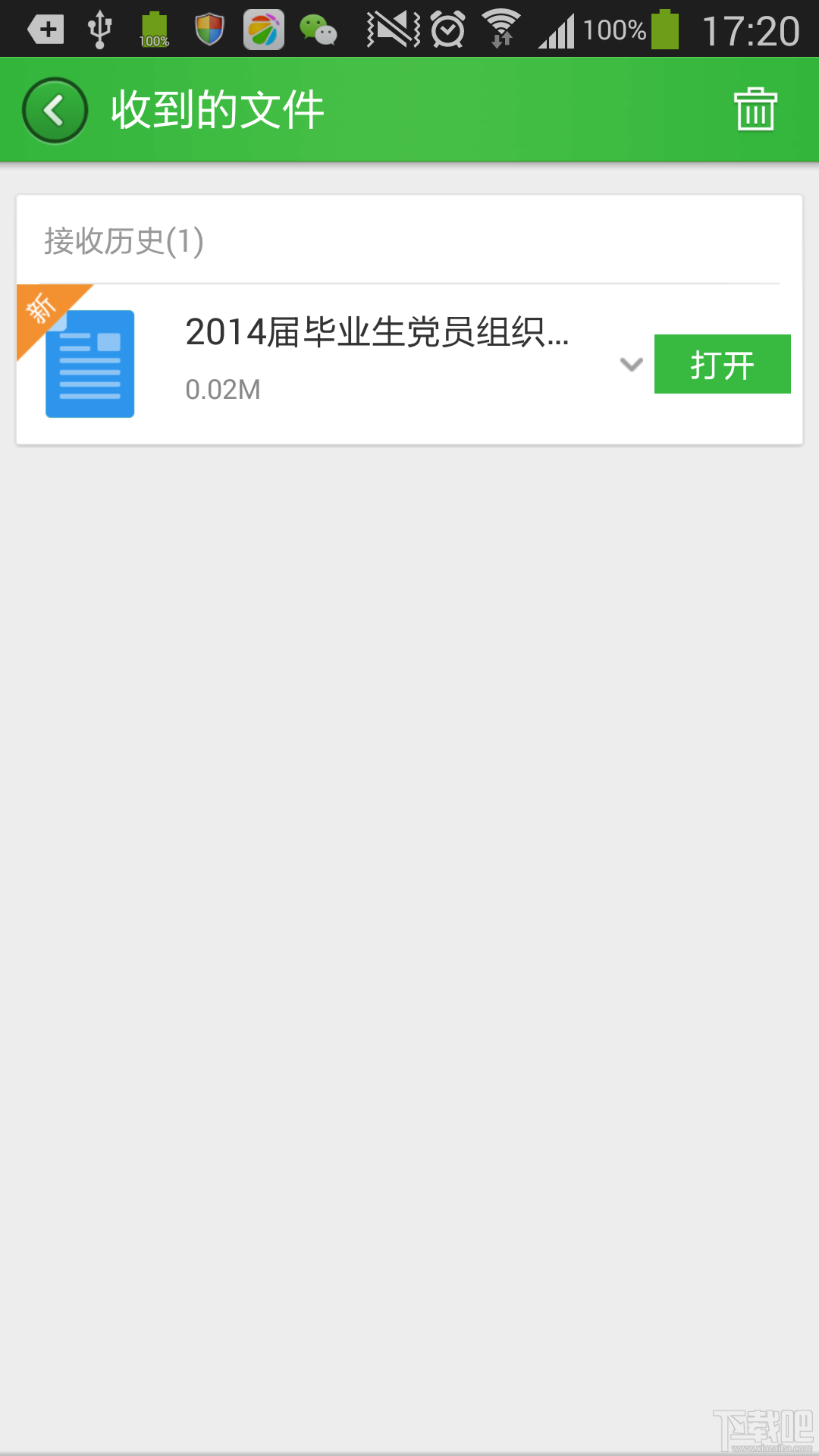Click the back arrow in the green header

[53, 108]
